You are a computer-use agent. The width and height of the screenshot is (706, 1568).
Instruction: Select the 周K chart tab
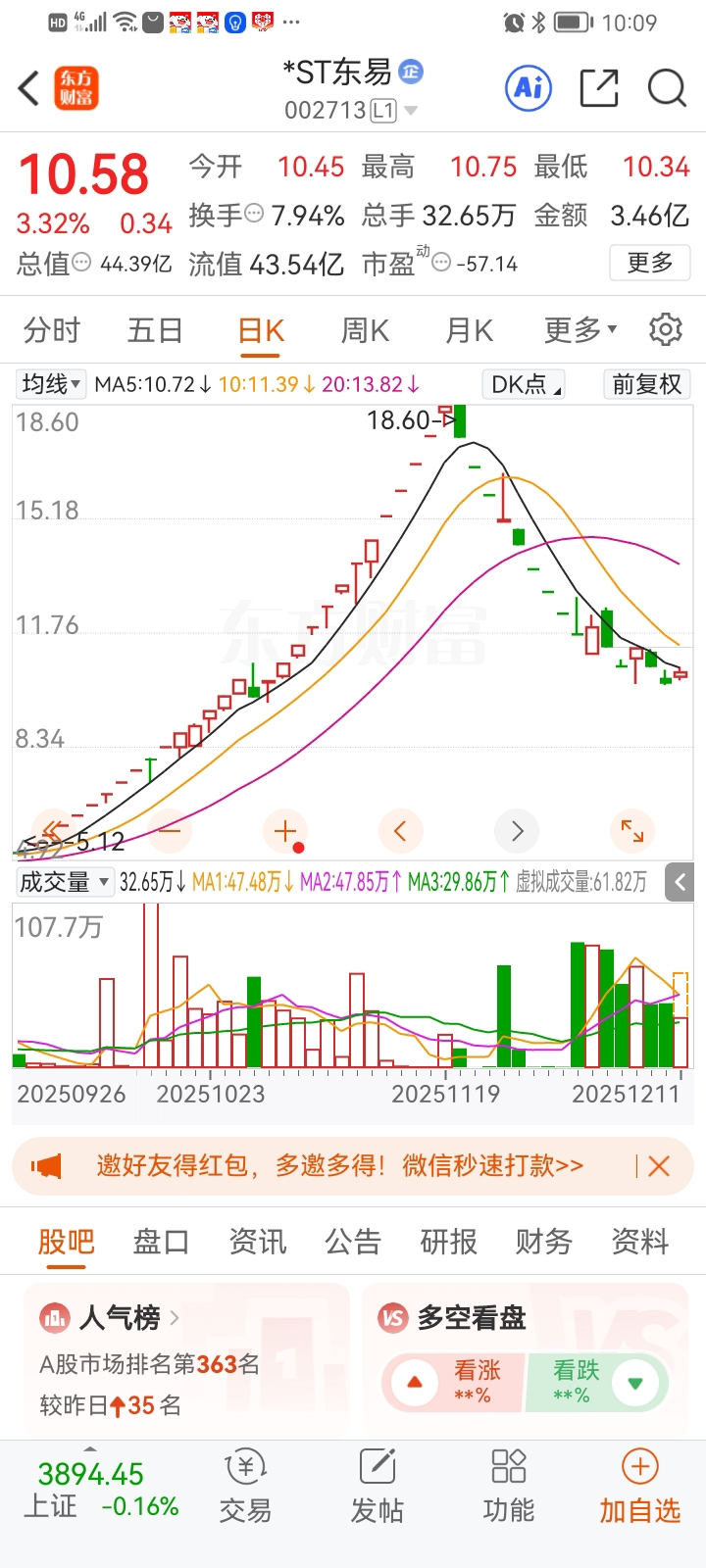point(365,331)
